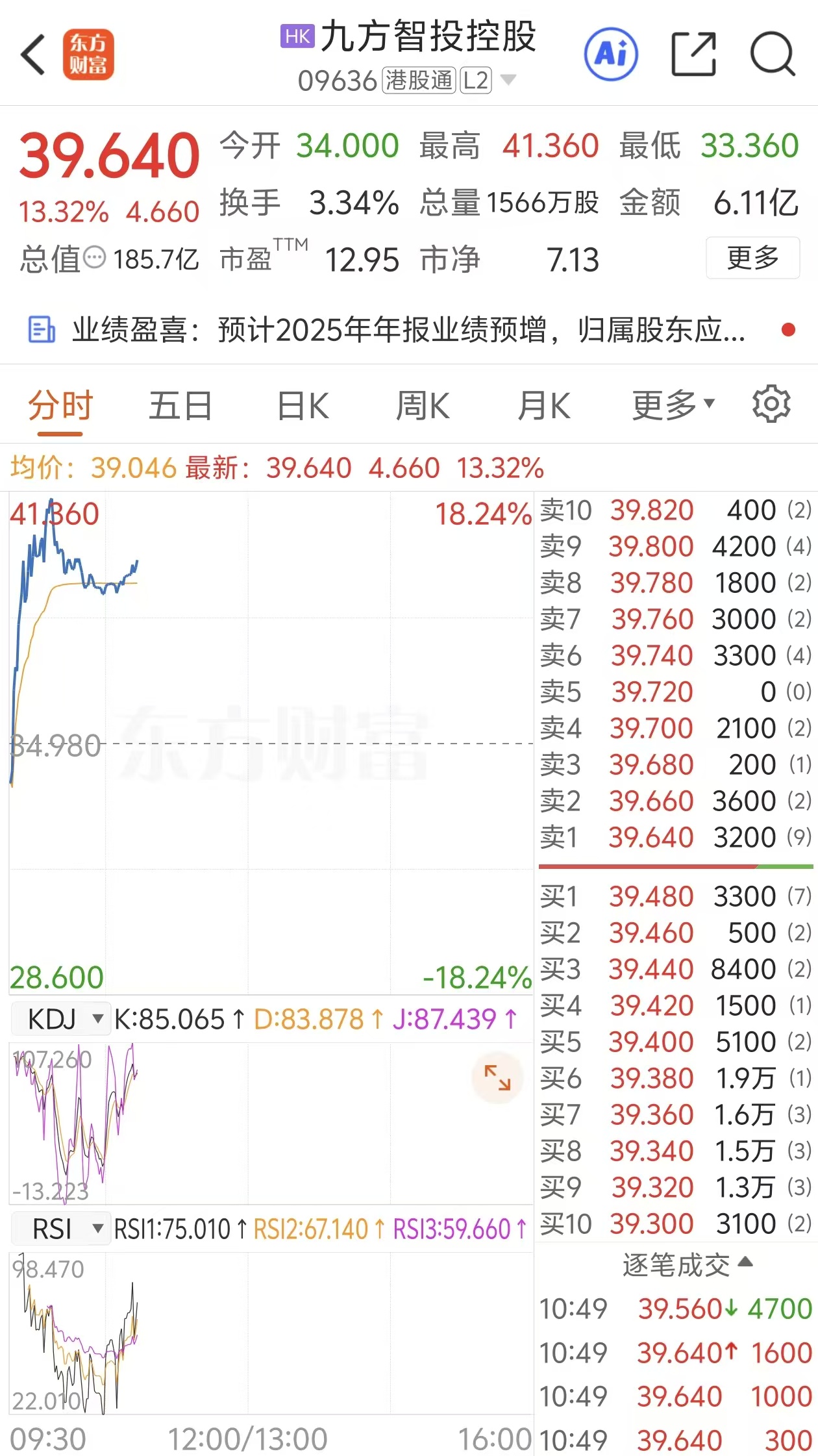The height and width of the screenshot is (1456, 818).
Task: Open stock search
Action: tap(772, 55)
